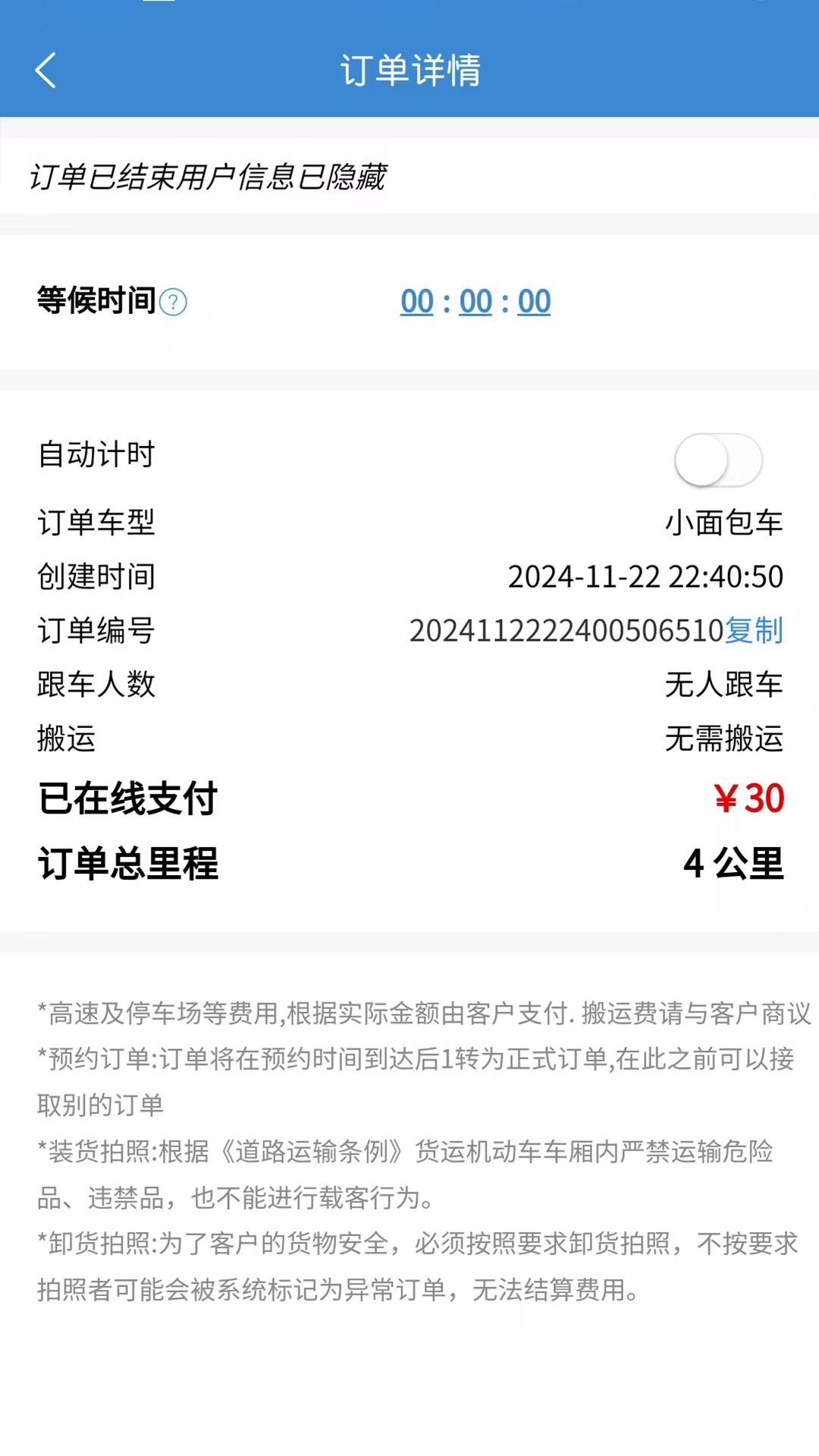Image resolution: width=819 pixels, height=1456 pixels.
Task: Copy the order number via 复制
Action: [x=754, y=630]
